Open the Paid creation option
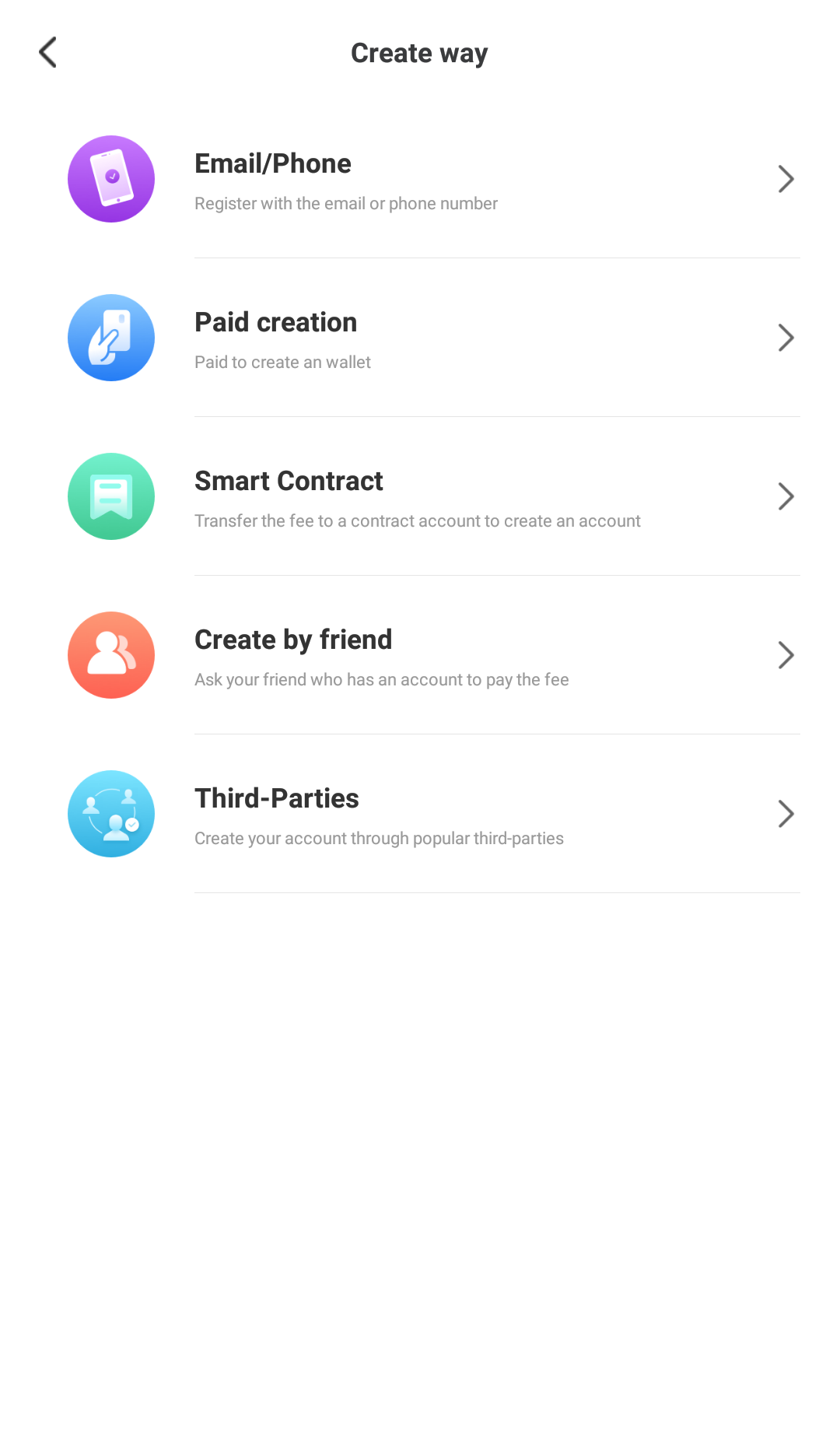This screenshot has height=1451, width=840. pyautogui.click(x=420, y=338)
